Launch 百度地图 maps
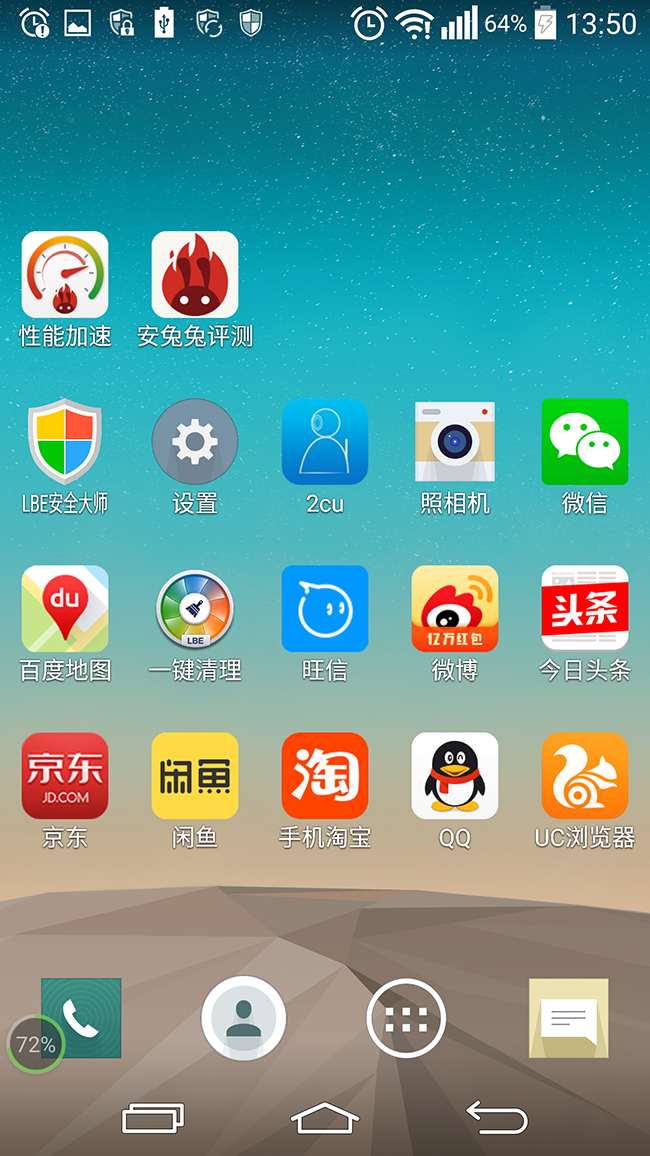The image size is (650, 1156). coord(65,609)
